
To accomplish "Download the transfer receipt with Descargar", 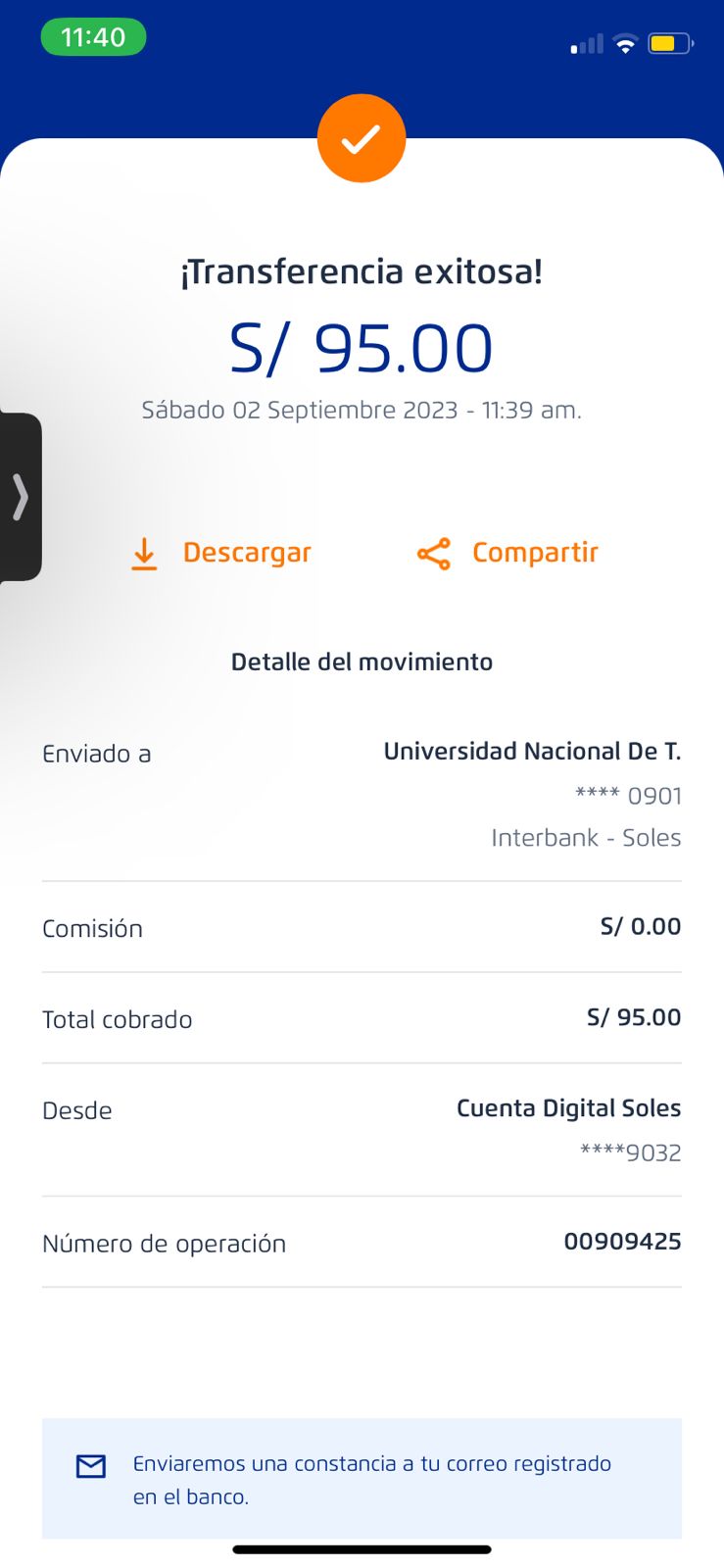I will [x=220, y=554].
